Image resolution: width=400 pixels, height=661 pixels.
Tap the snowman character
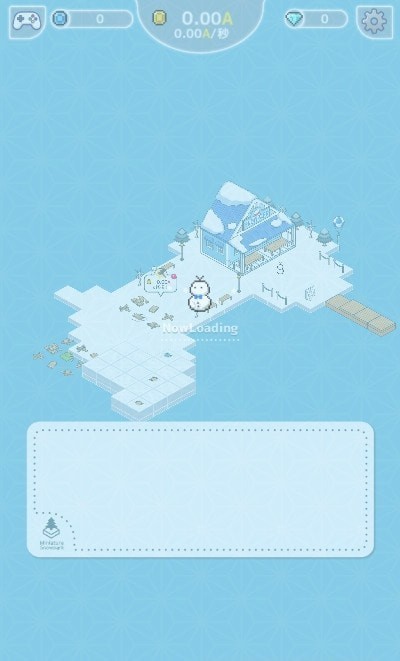coord(199,294)
